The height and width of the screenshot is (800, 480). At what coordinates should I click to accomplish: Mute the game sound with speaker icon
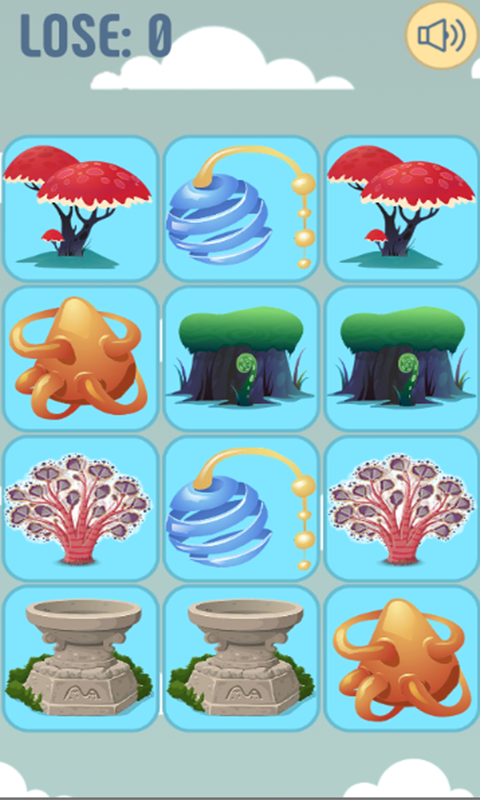click(x=442, y=36)
